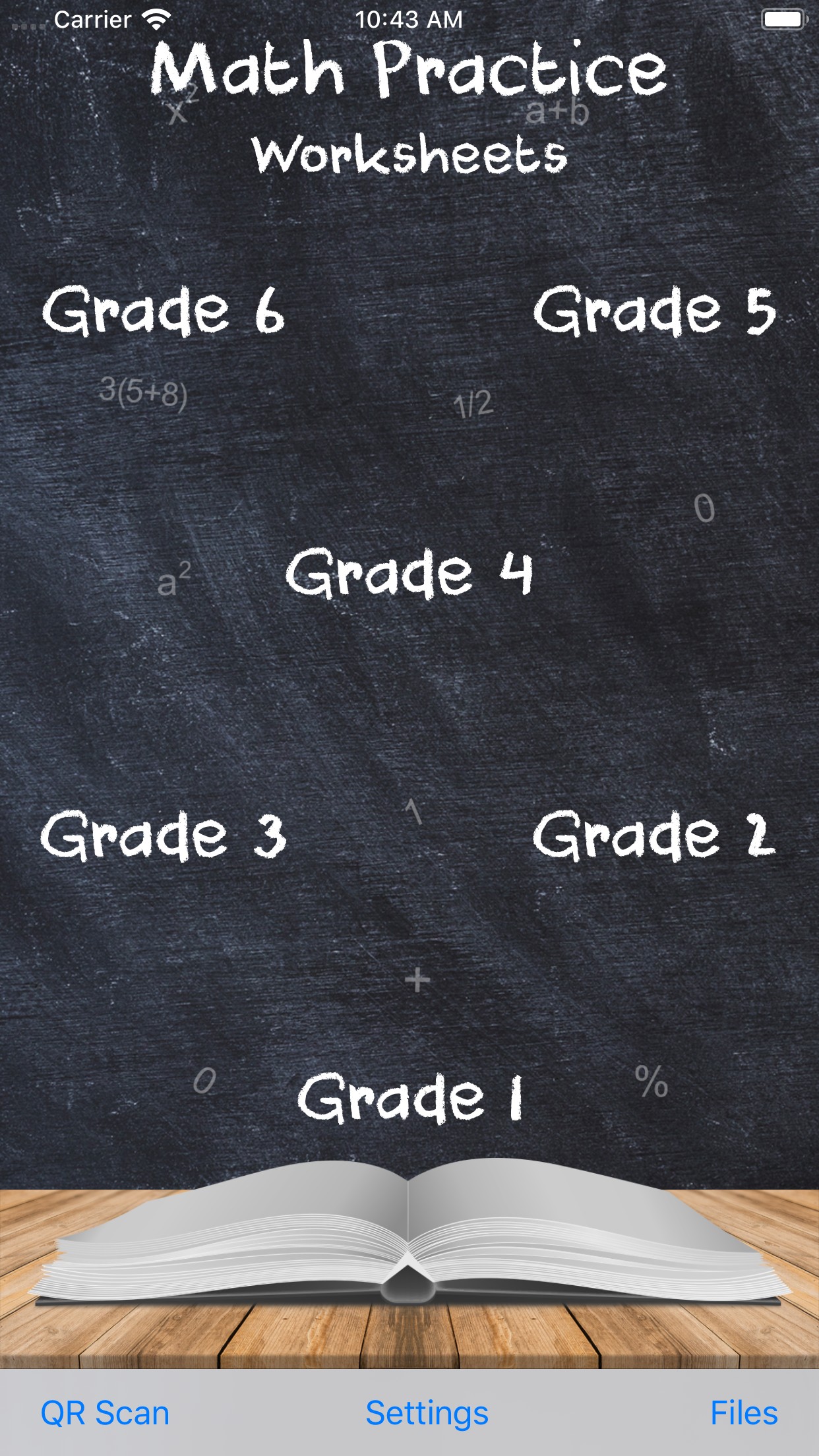Select Grade 5 worksheets
Screen dimensions: 819x1456
654,310
